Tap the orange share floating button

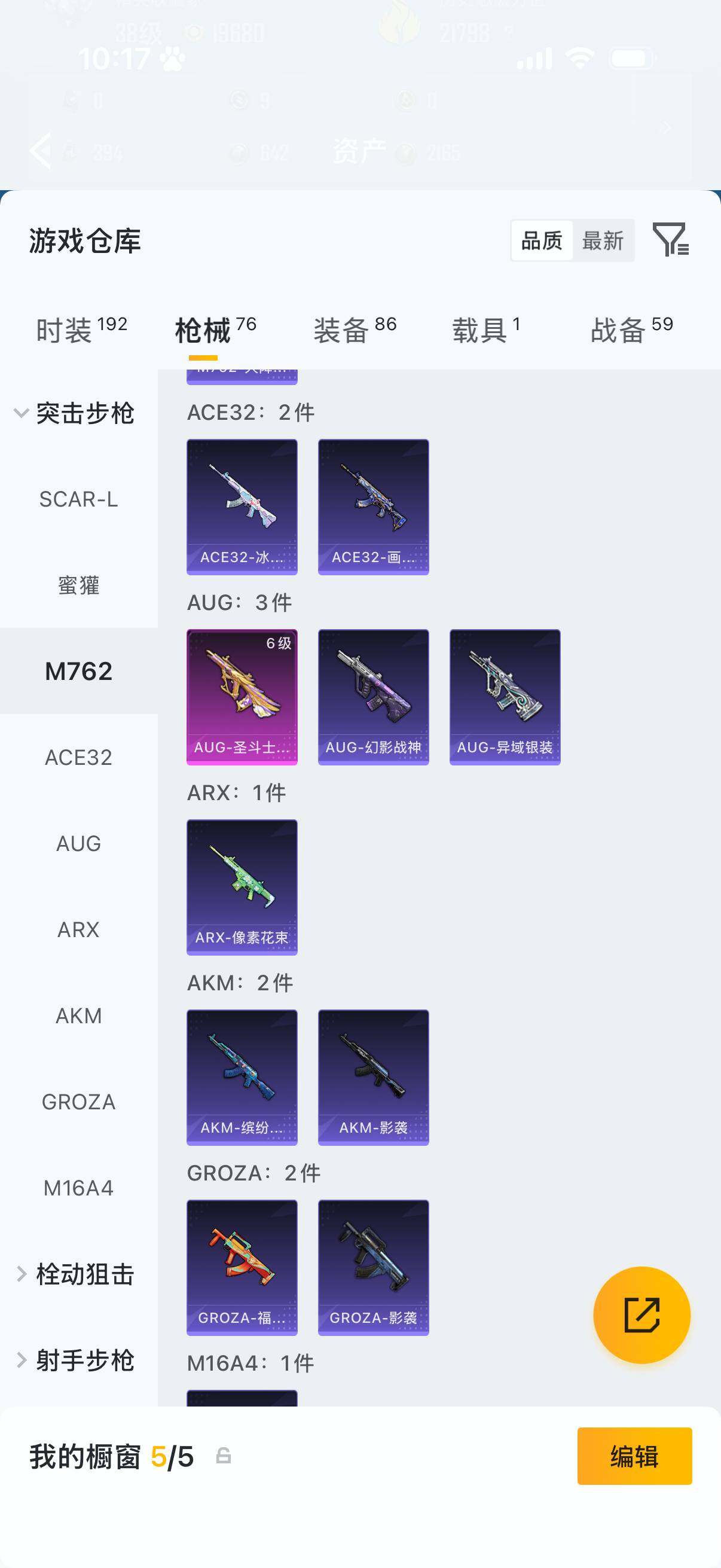[641, 1315]
